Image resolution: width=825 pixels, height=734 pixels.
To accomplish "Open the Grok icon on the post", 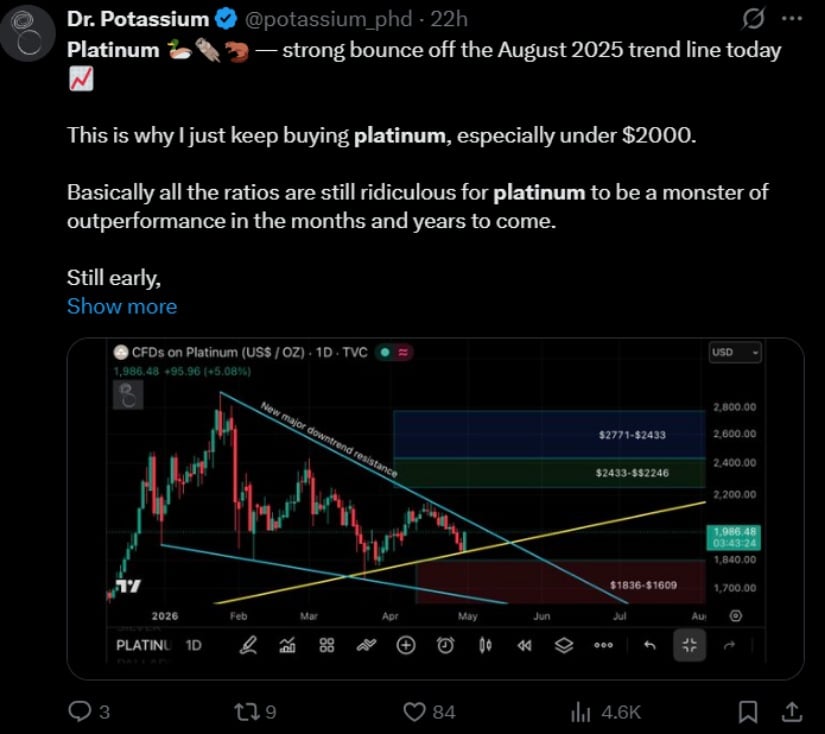I will [x=753, y=19].
